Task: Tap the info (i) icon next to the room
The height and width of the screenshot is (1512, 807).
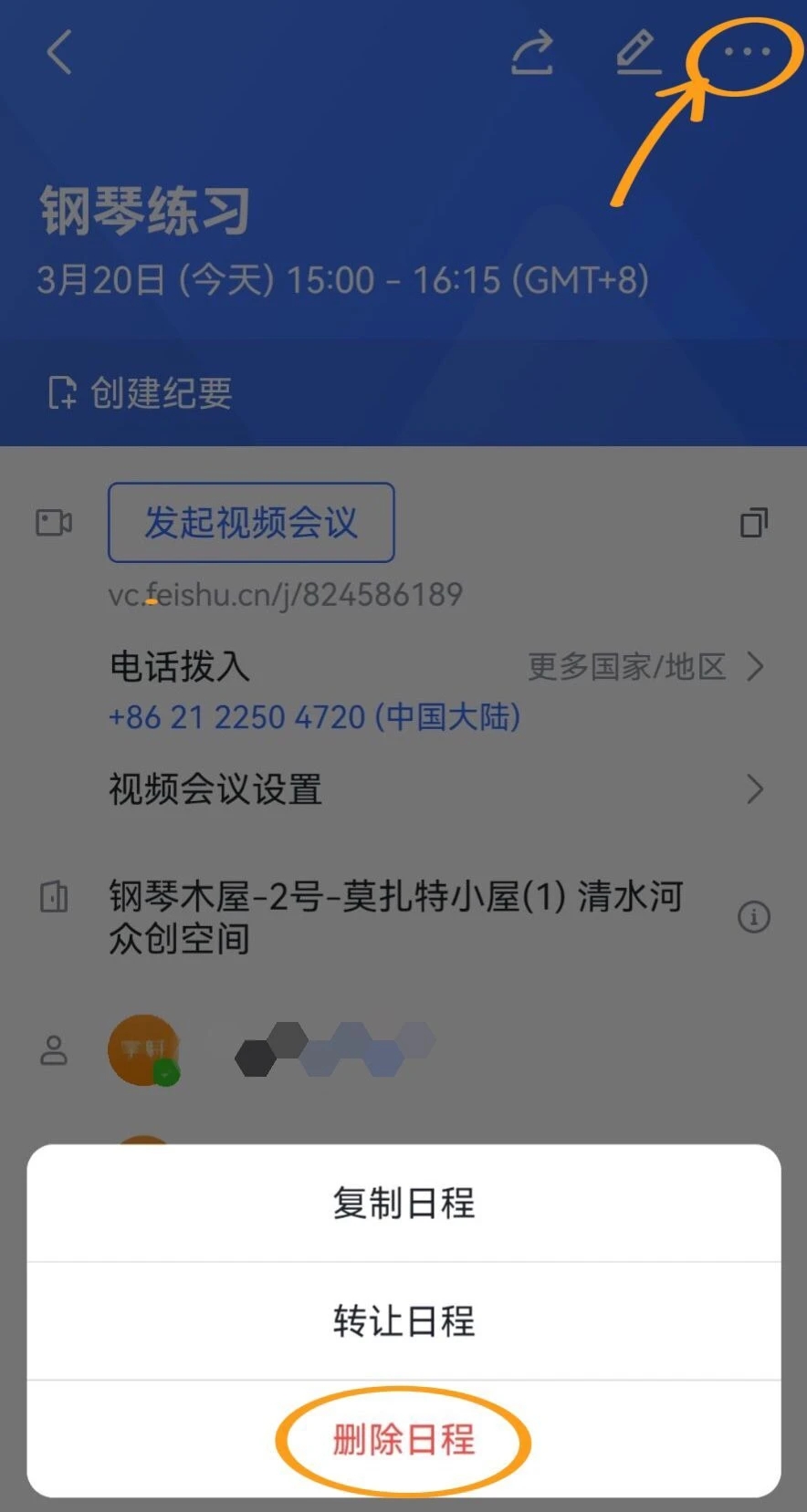Action: coord(754,917)
